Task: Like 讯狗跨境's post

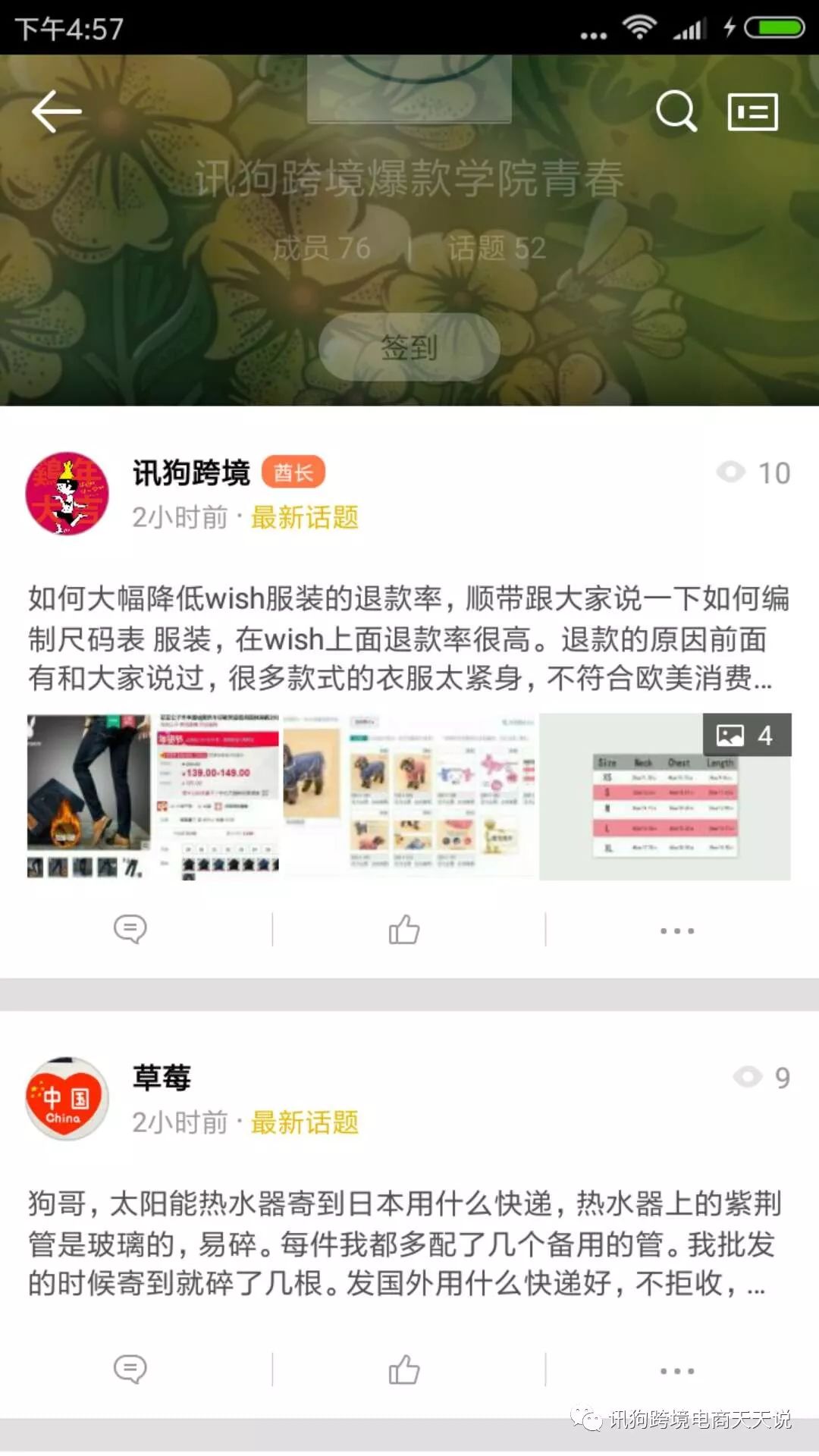Action: tap(403, 930)
